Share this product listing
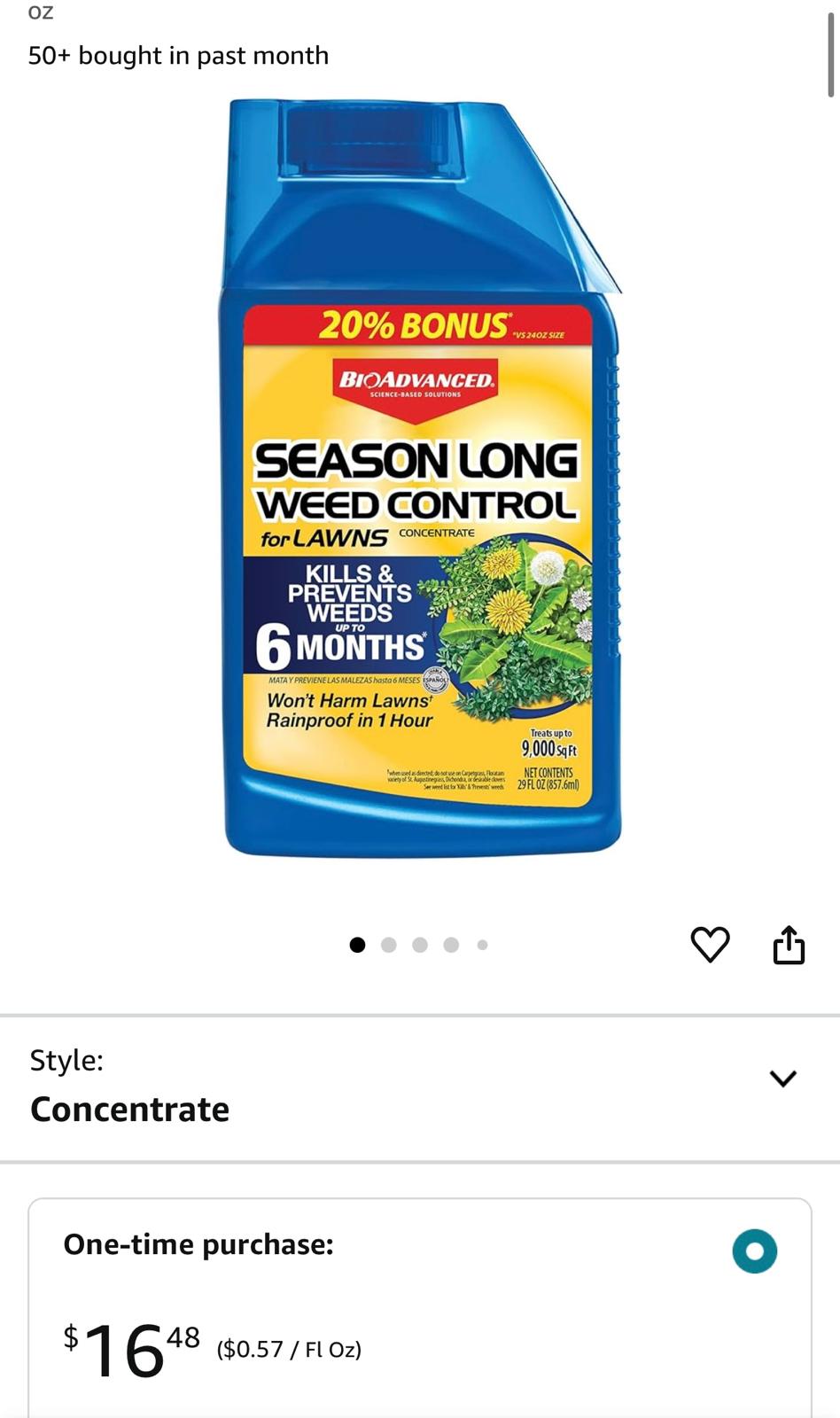The width and height of the screenshot is (840, 1418). point(789,945)
